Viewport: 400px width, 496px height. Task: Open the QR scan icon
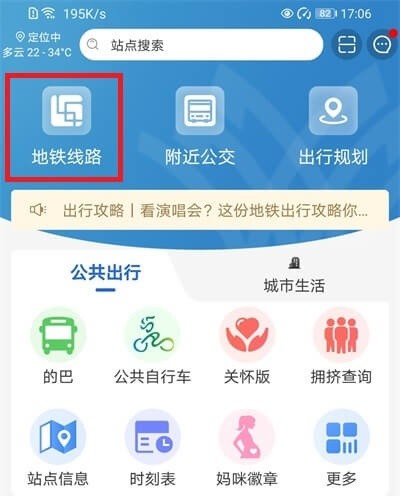[347, 44]
